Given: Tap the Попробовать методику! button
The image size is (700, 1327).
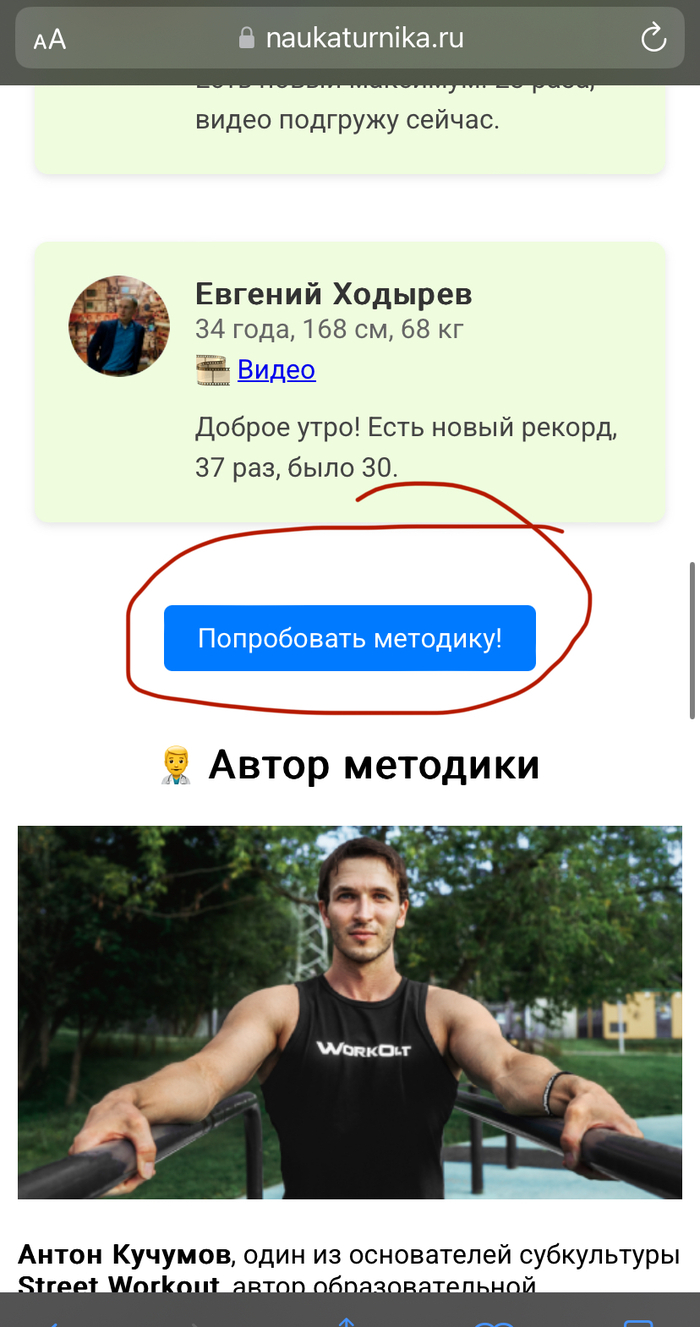Looking at the screenshot, I should click(x=350, y=638).
